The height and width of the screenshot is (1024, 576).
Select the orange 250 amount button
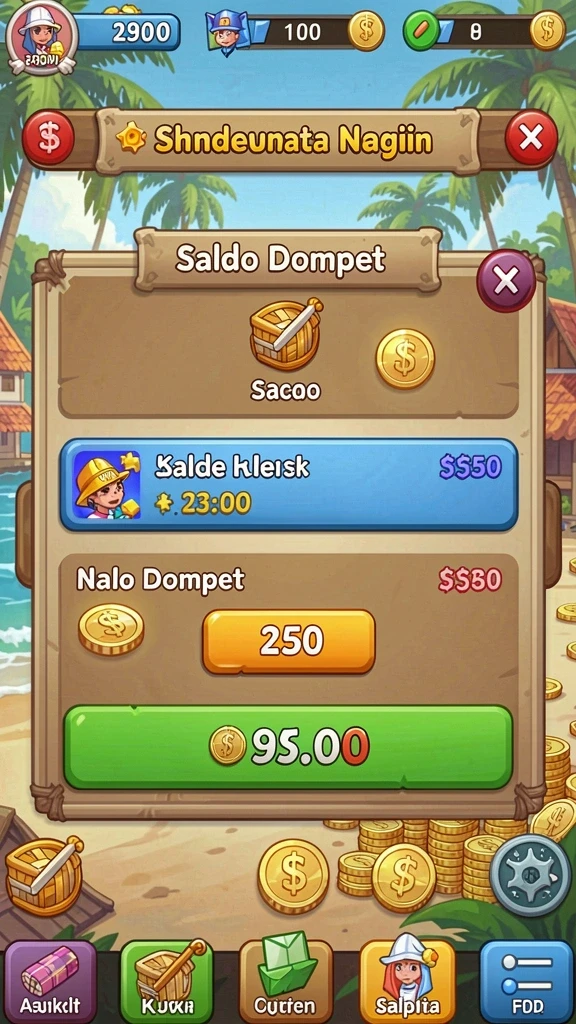pyautogui.click(x=289, y=641)
